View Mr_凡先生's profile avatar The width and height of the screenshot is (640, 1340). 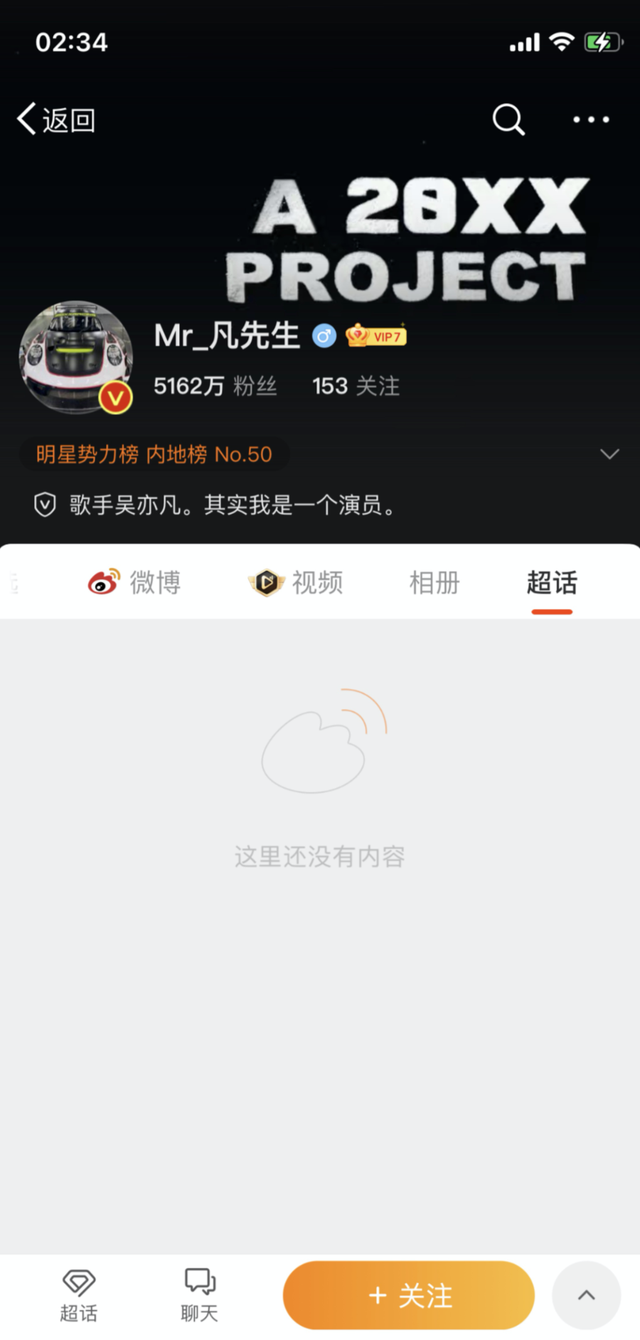(x=76, y=357)
